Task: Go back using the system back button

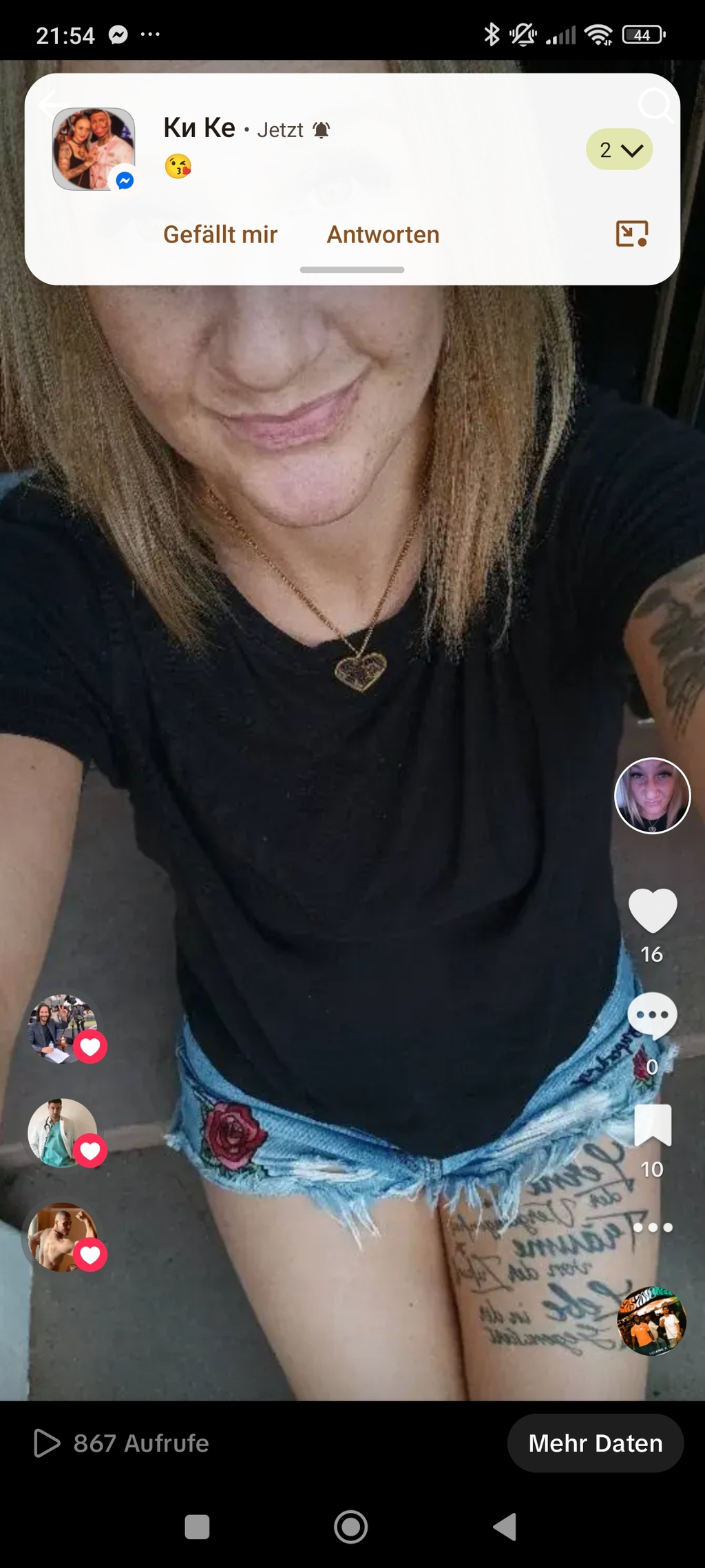Action: click(x=505, y=1527)
